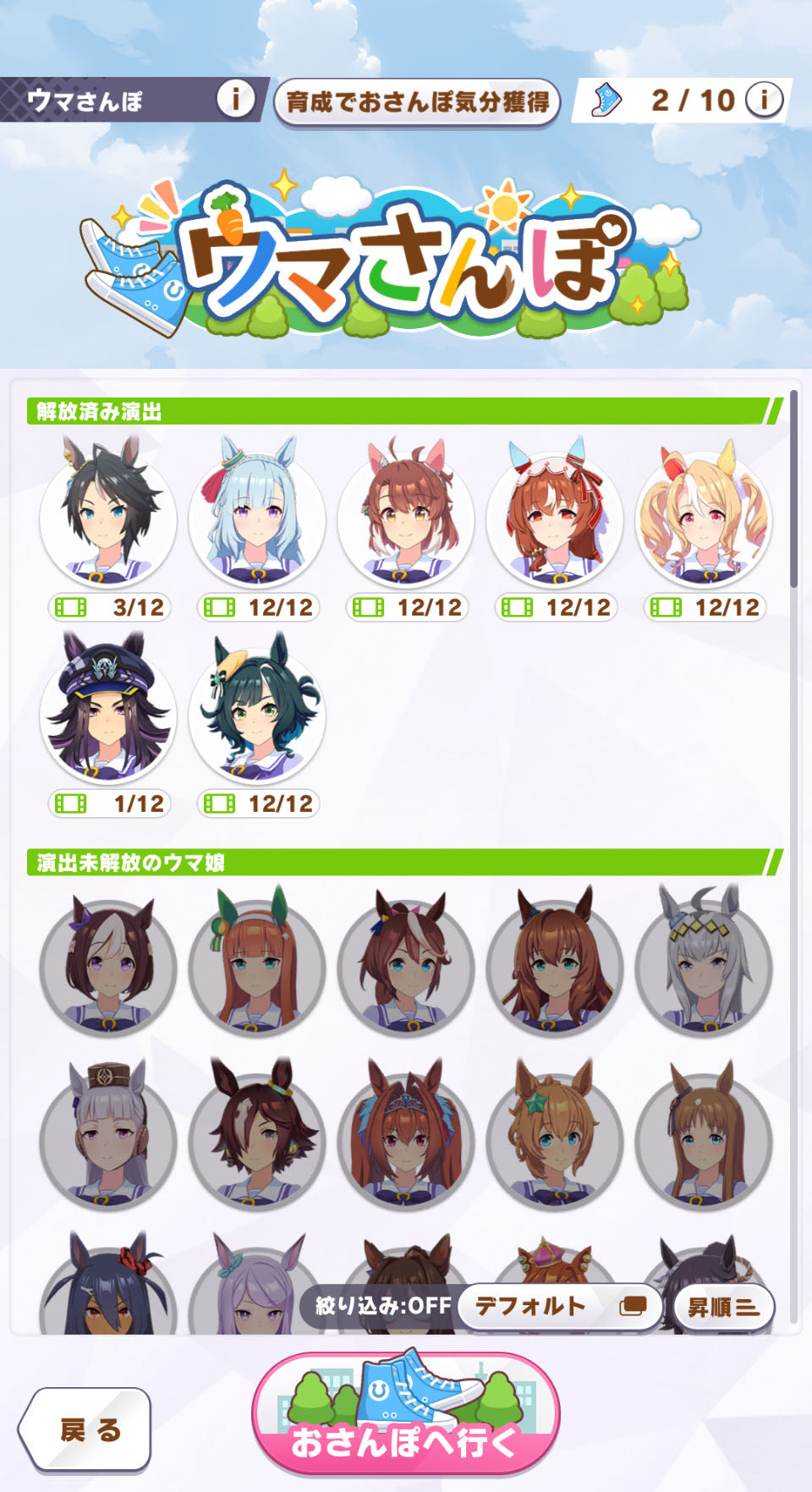Tap 育成でおさんぽ気分獲得 button
This screenshot has width=812, height=1492.
point(417,102)
